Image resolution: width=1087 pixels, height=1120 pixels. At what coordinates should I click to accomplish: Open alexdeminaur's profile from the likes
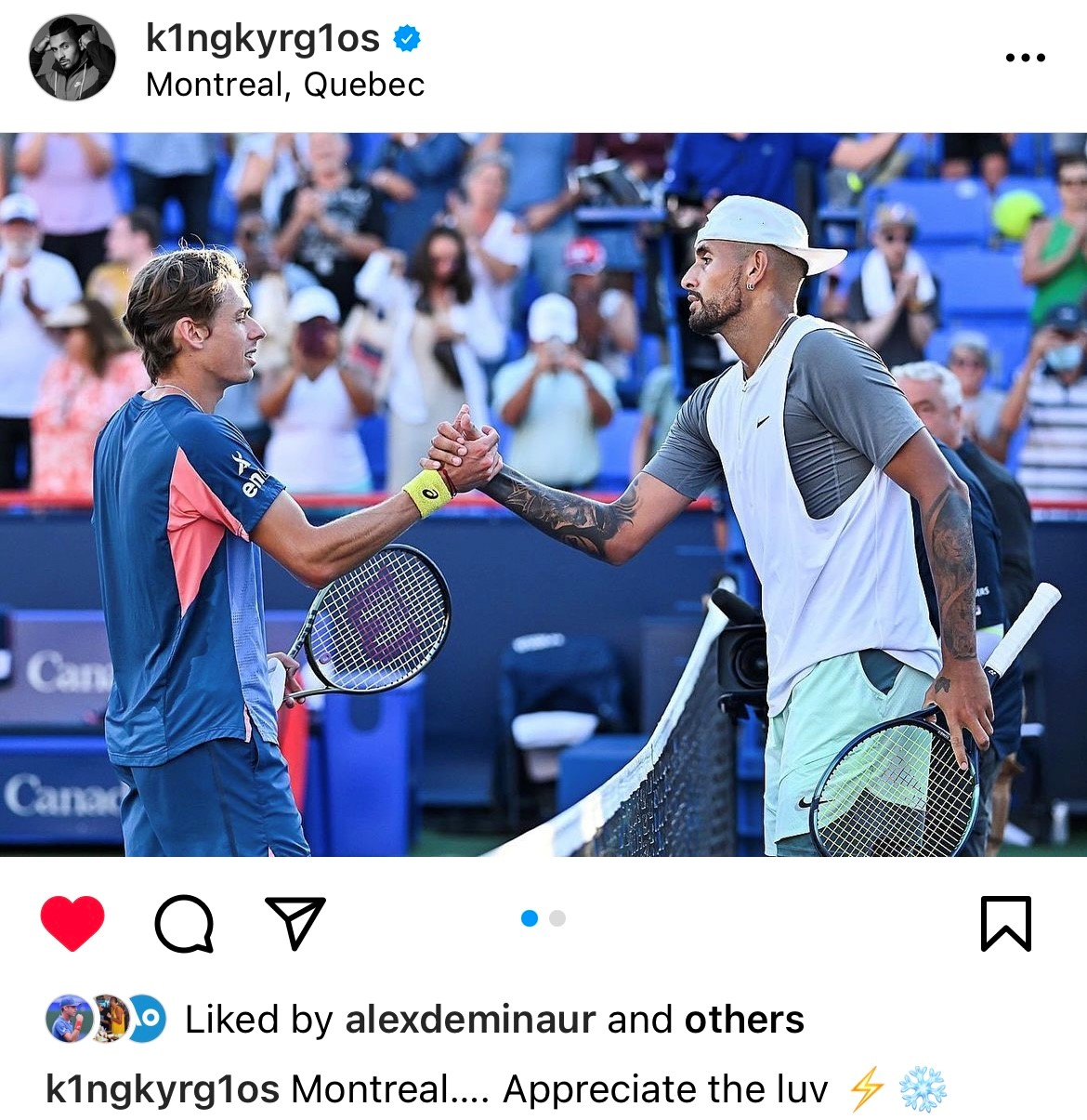tap(470, 1020)
